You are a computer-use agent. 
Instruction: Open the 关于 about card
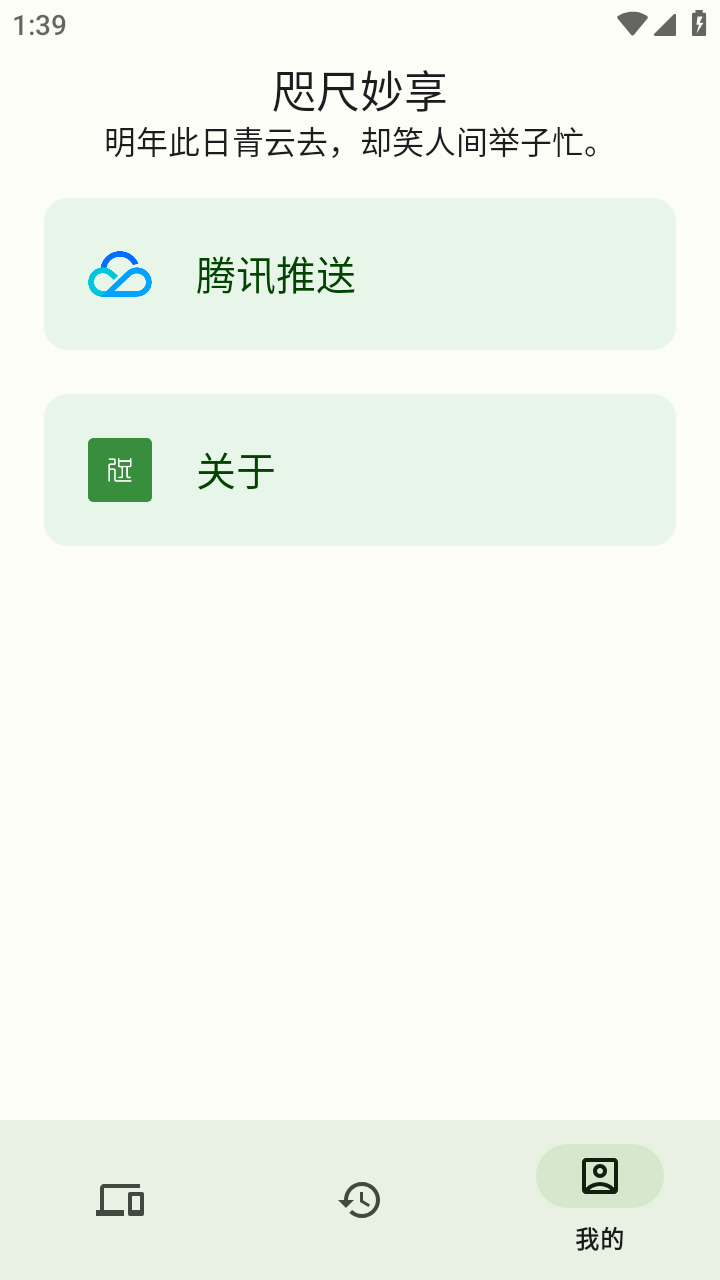point(360,470)
